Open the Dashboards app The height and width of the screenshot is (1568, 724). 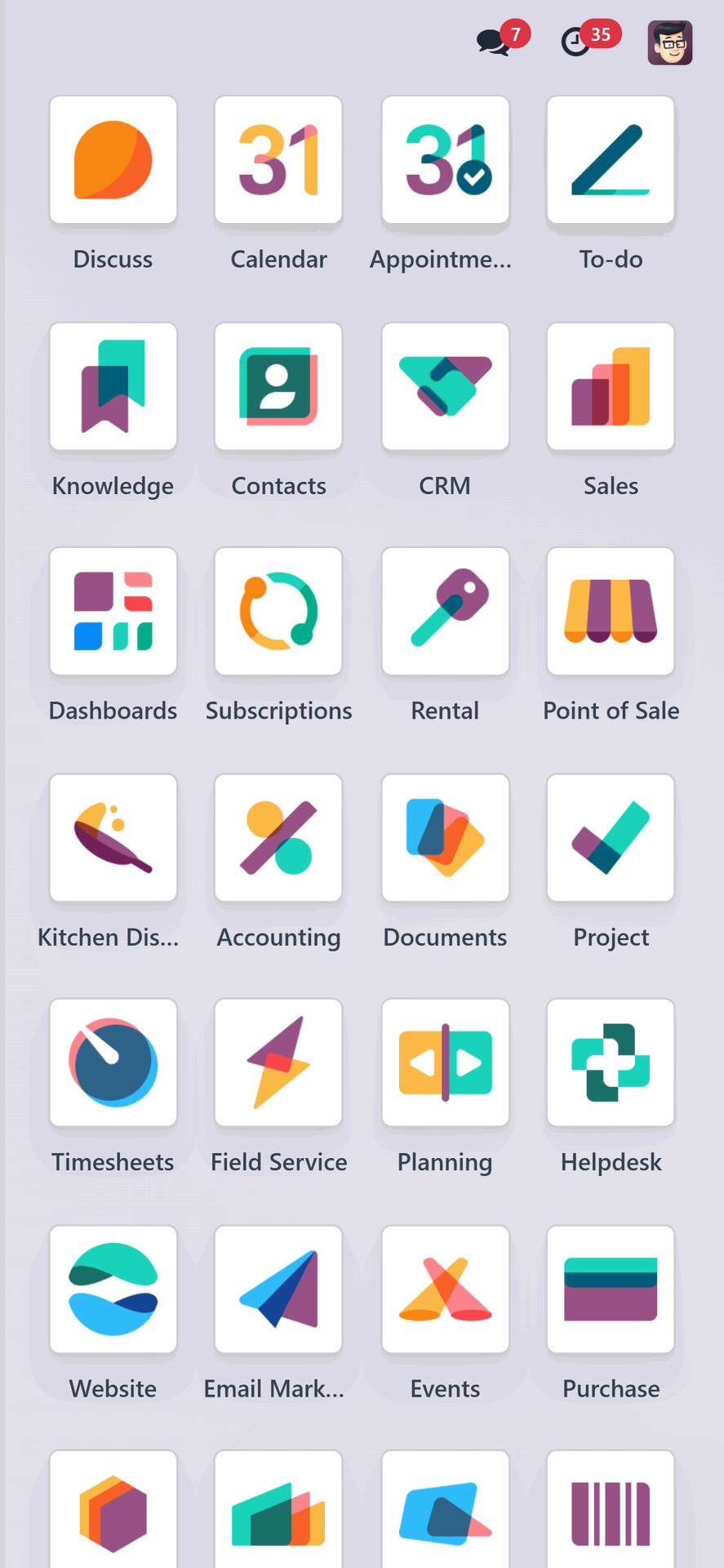click(113, 612)
